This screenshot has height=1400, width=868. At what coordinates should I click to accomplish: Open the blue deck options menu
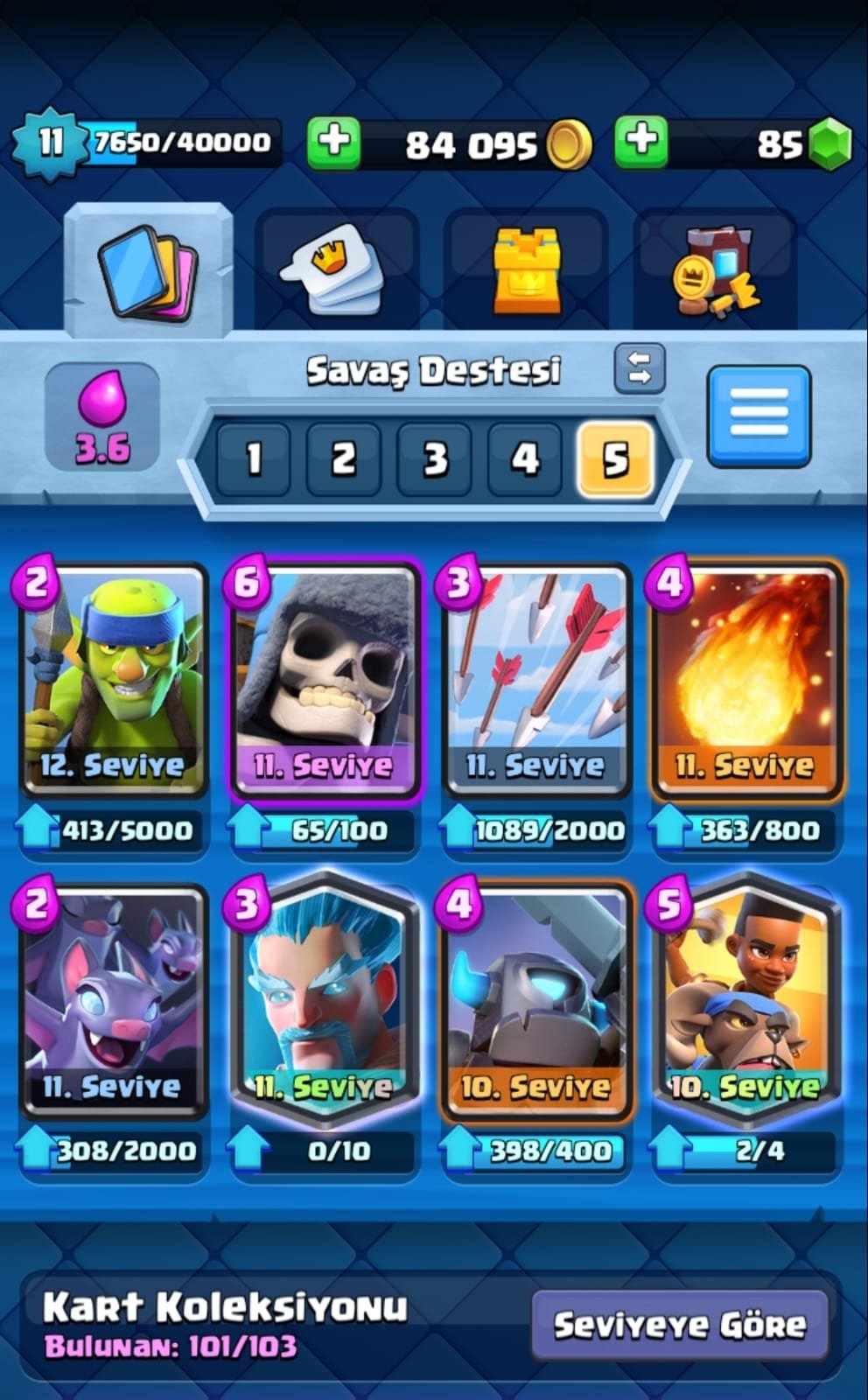[759, 416]
